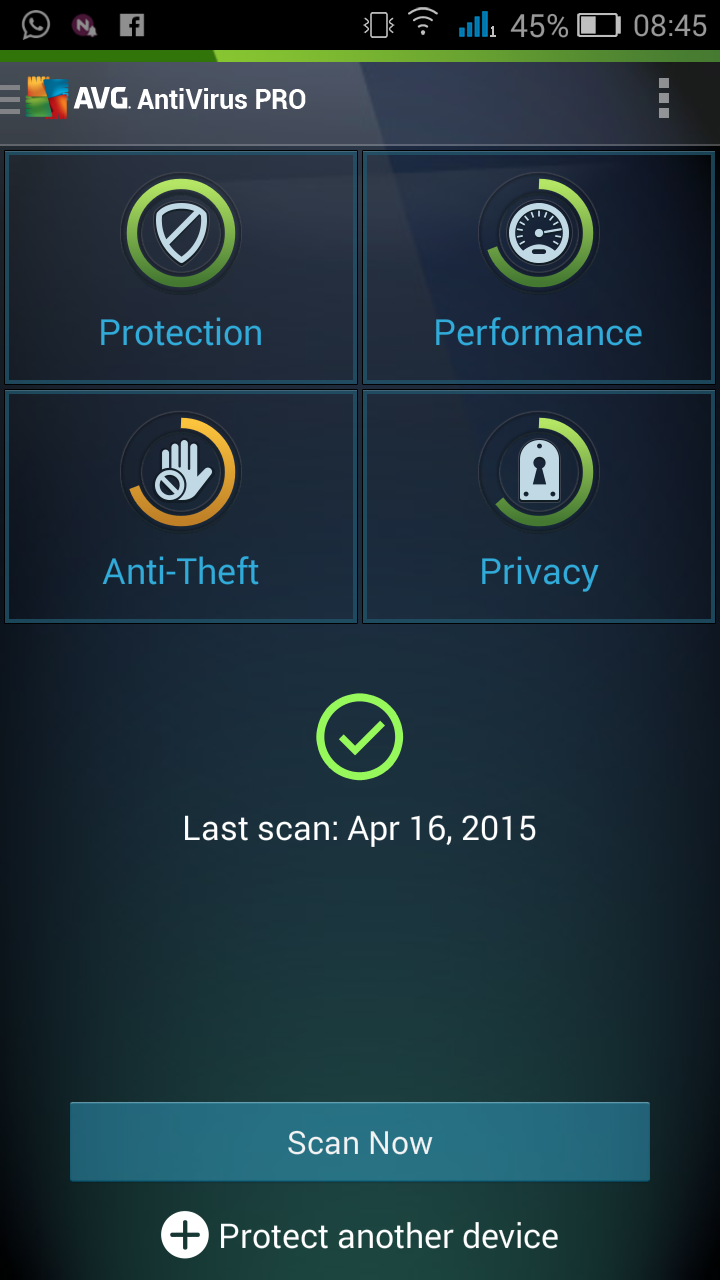Open the overflow menu

(x=663, y=99)
